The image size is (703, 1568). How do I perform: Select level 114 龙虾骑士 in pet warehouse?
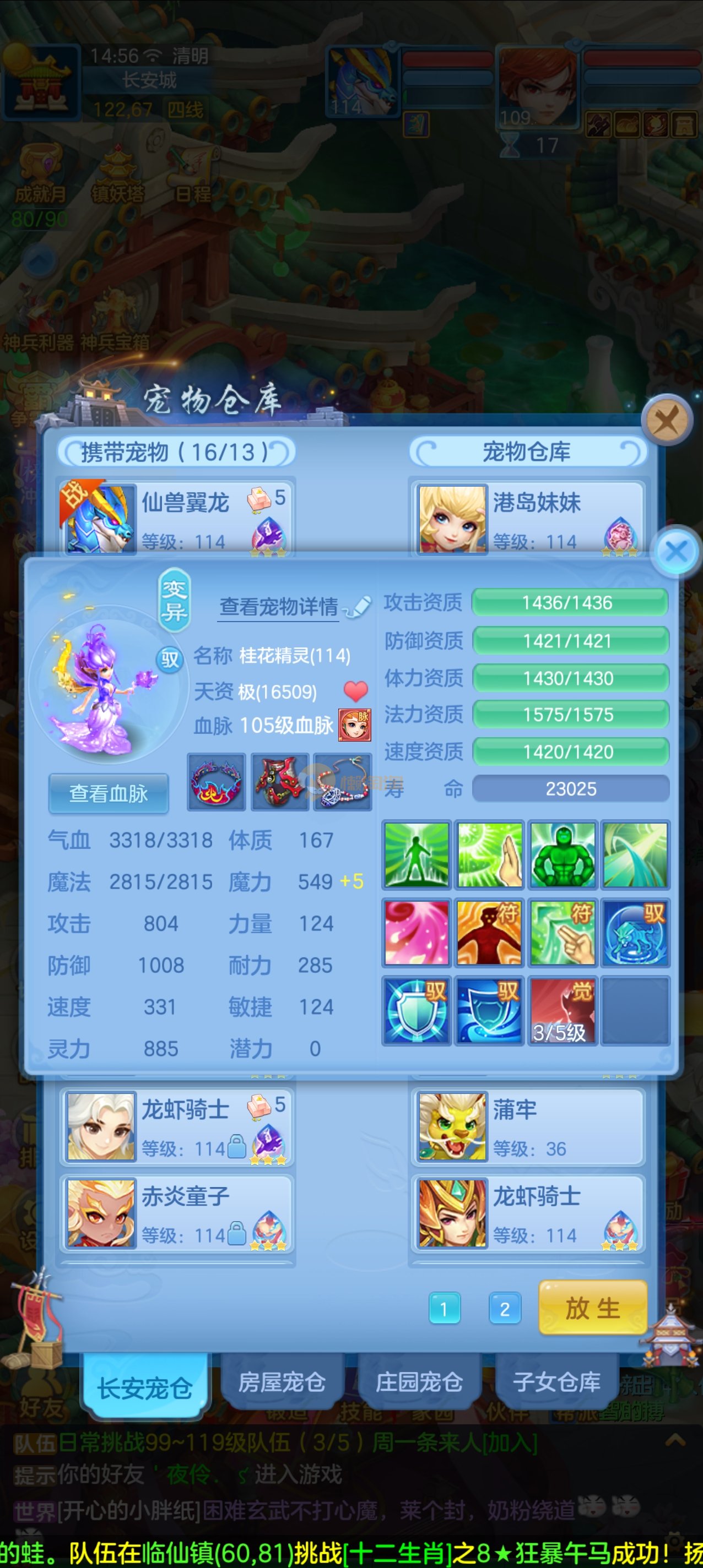pyautogui.click(x=528, y=1213)
